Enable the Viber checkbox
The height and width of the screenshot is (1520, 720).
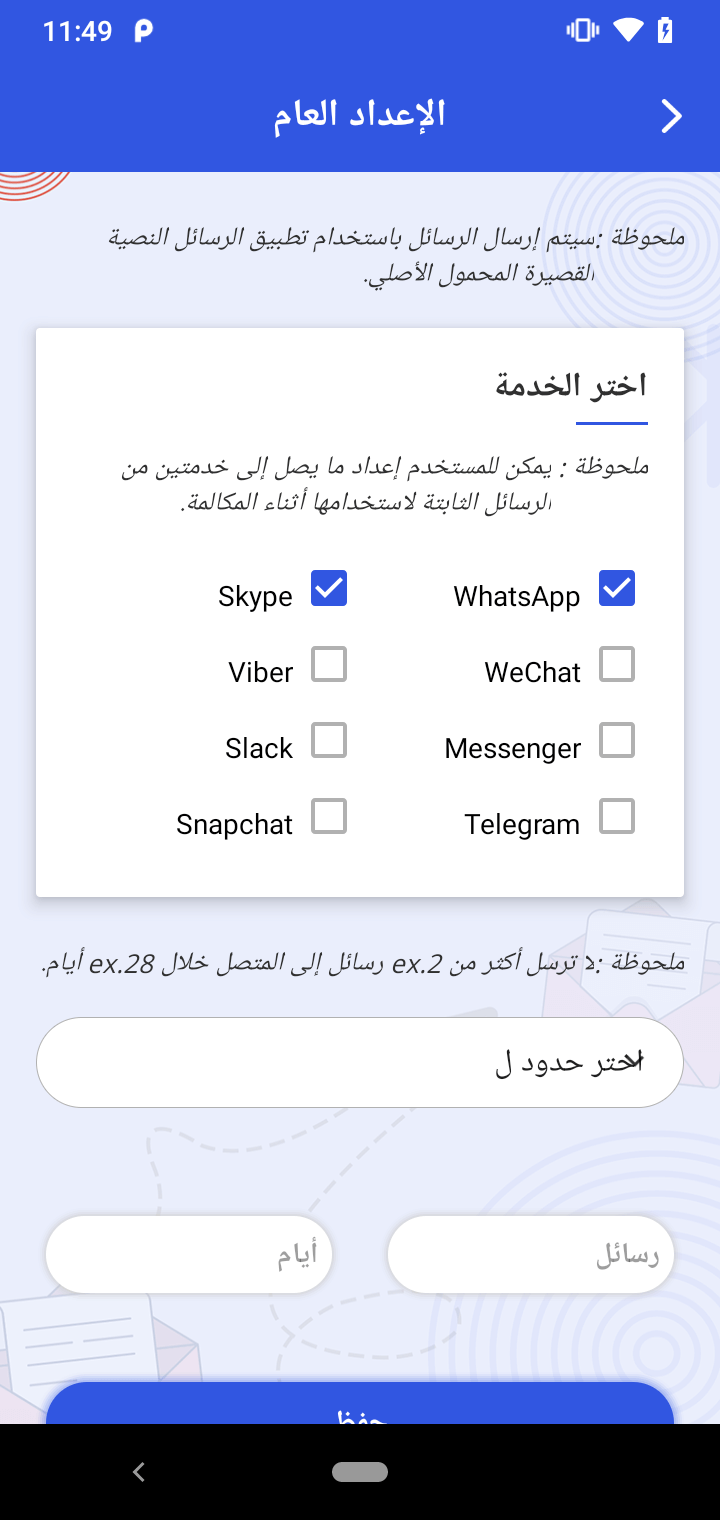coord(329,664)
